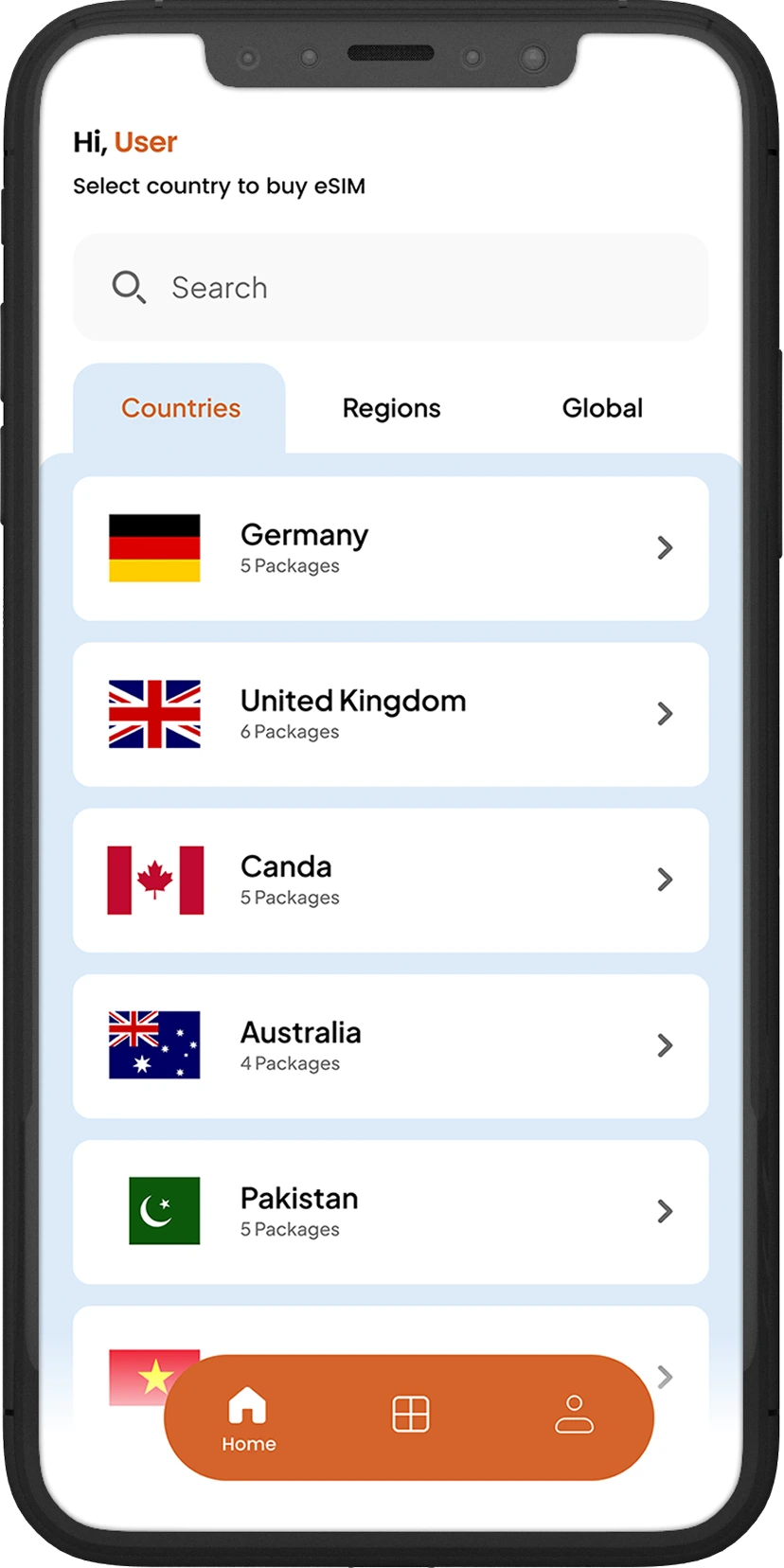Open the profile tab in bottom navigation

(574, 1415)
